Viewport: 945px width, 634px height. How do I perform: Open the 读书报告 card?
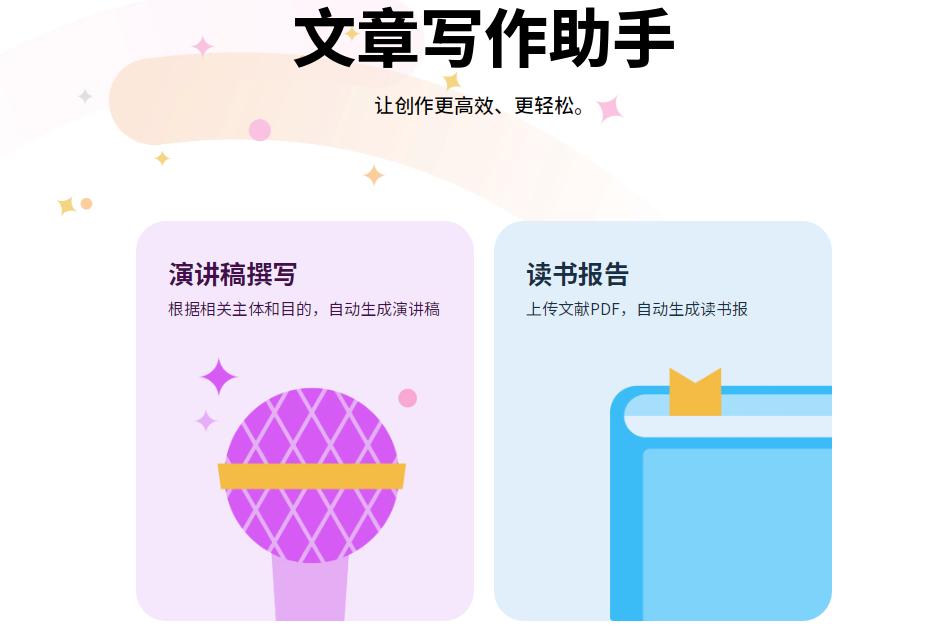[x=662, y=420]
